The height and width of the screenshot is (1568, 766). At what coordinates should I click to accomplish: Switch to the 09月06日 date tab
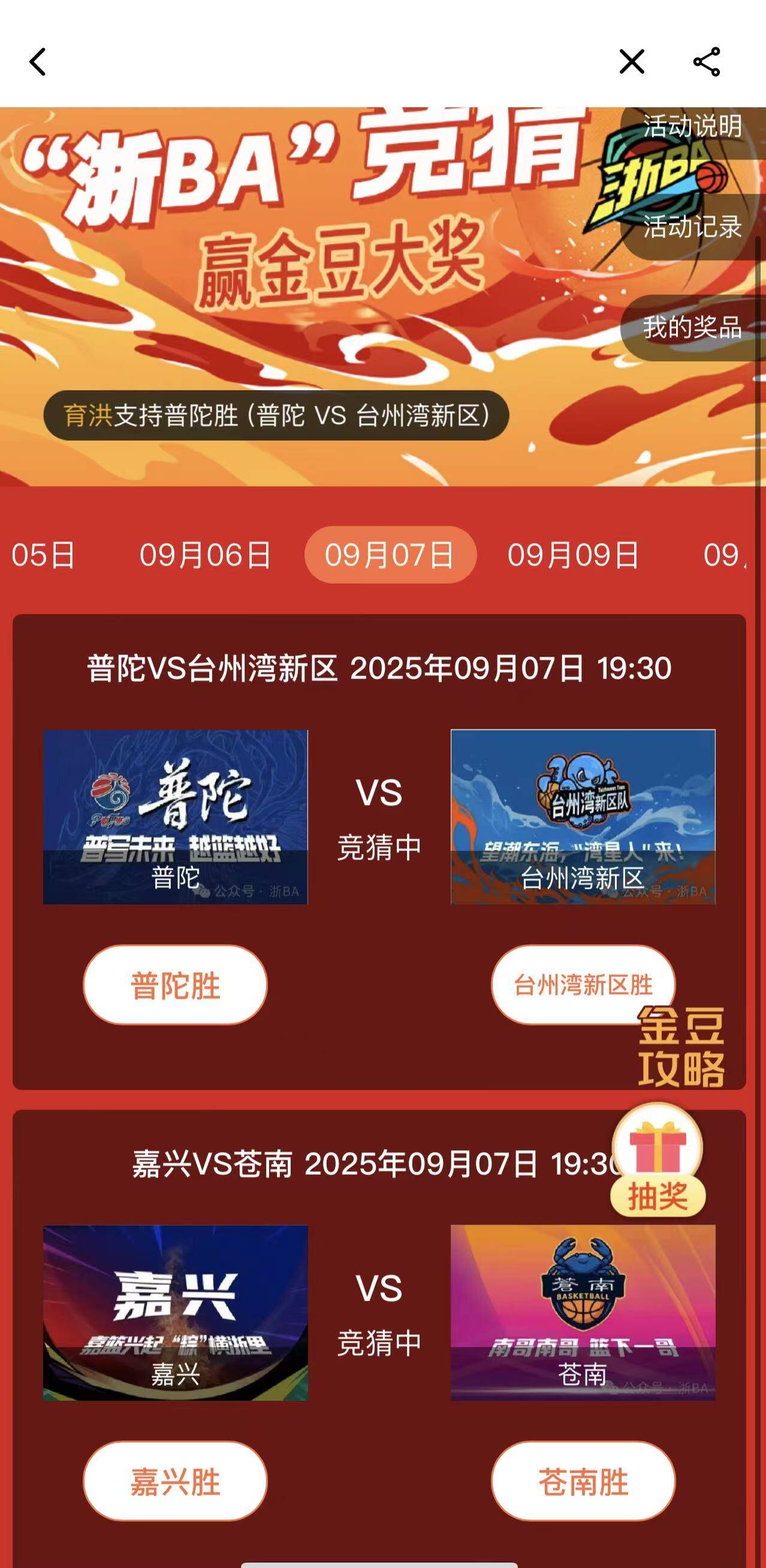205,555
